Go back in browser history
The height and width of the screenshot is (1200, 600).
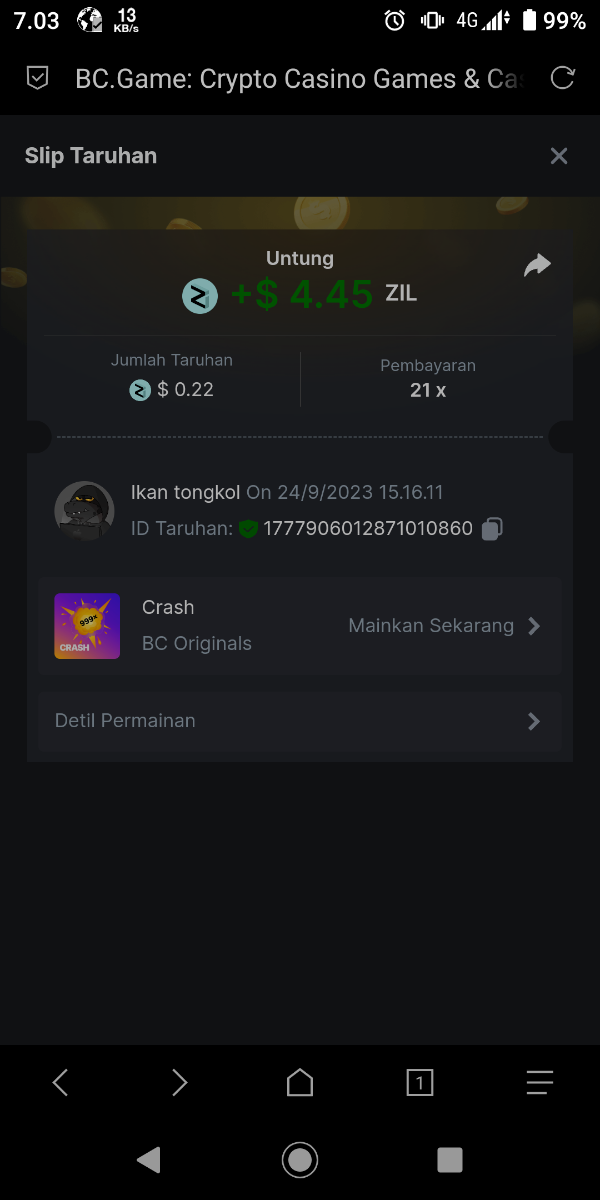pos(60,1082)
